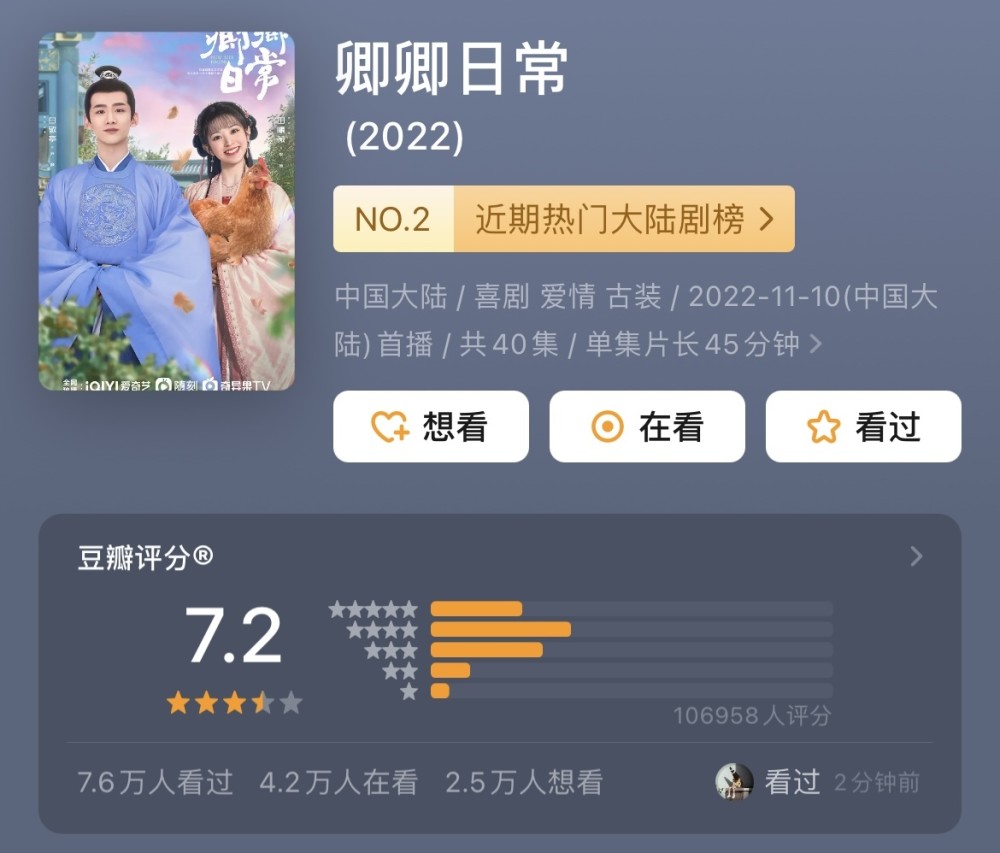The image size is (1000, 853).
Task: Open the NO.2 近期热门大陆剧榜 ranking
Action: [x=563, y=219]
